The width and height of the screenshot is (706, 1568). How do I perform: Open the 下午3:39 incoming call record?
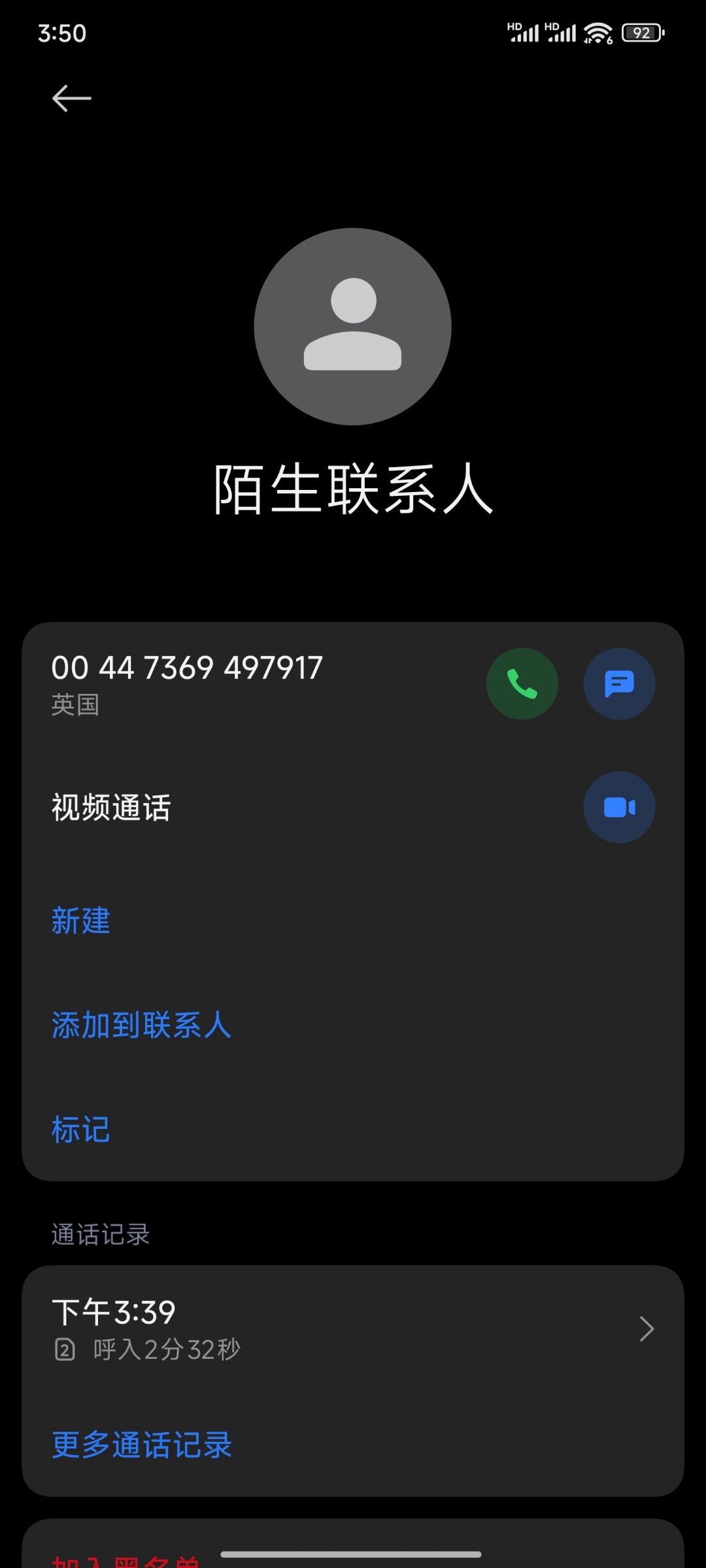(353, 1329)
